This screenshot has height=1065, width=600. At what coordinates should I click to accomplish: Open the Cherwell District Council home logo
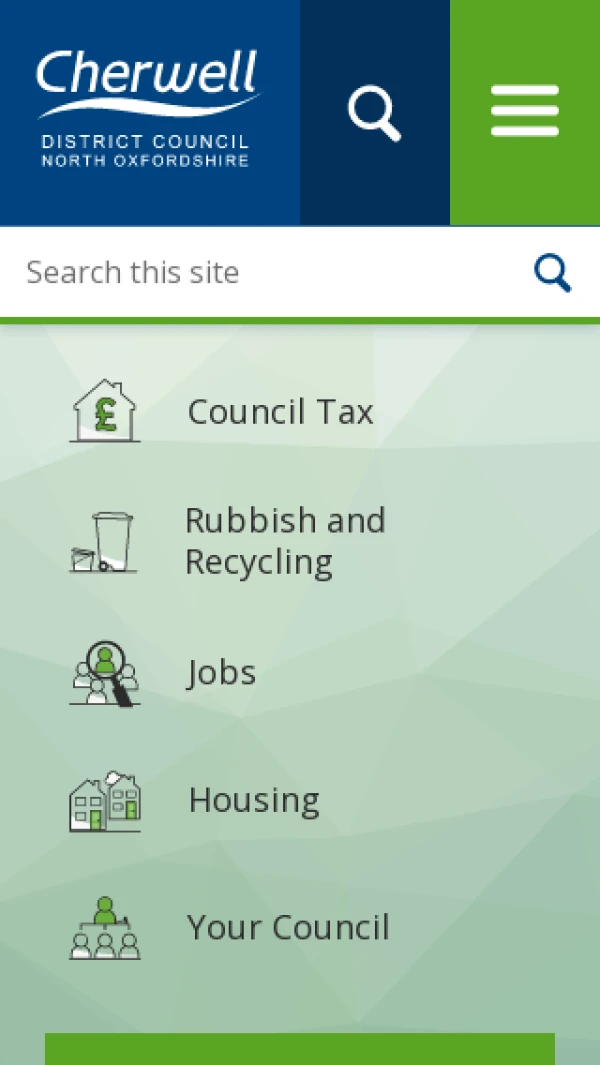point(150,110)
